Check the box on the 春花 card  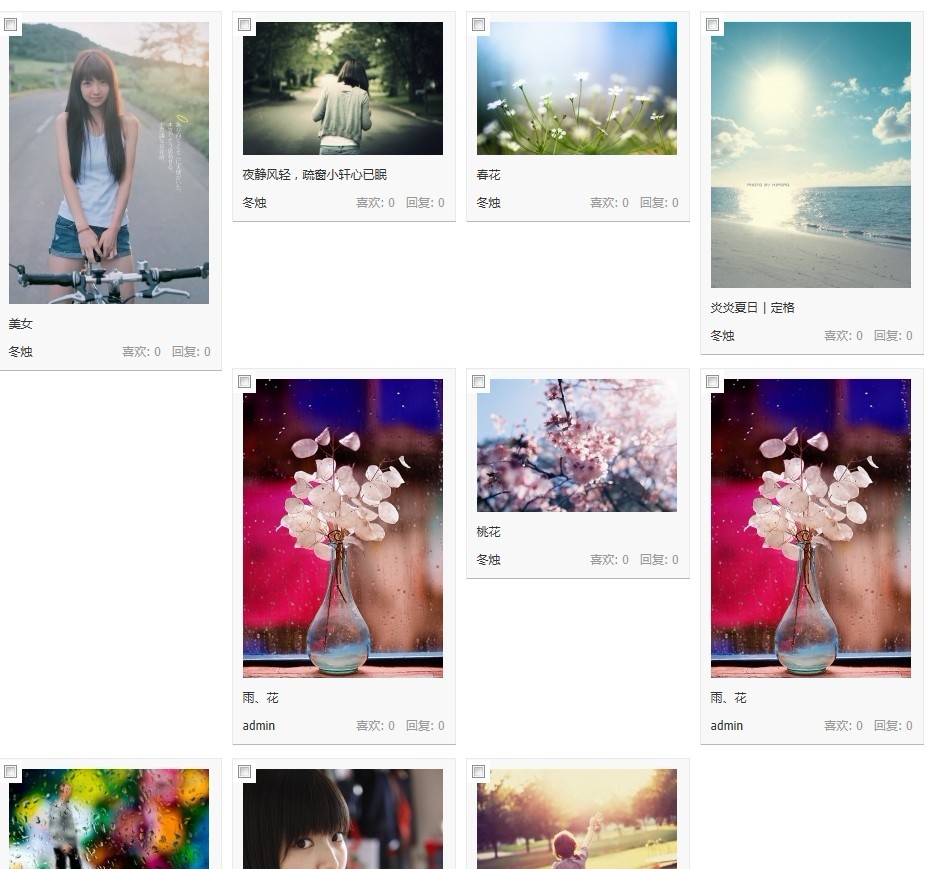(x=479, y=25)
